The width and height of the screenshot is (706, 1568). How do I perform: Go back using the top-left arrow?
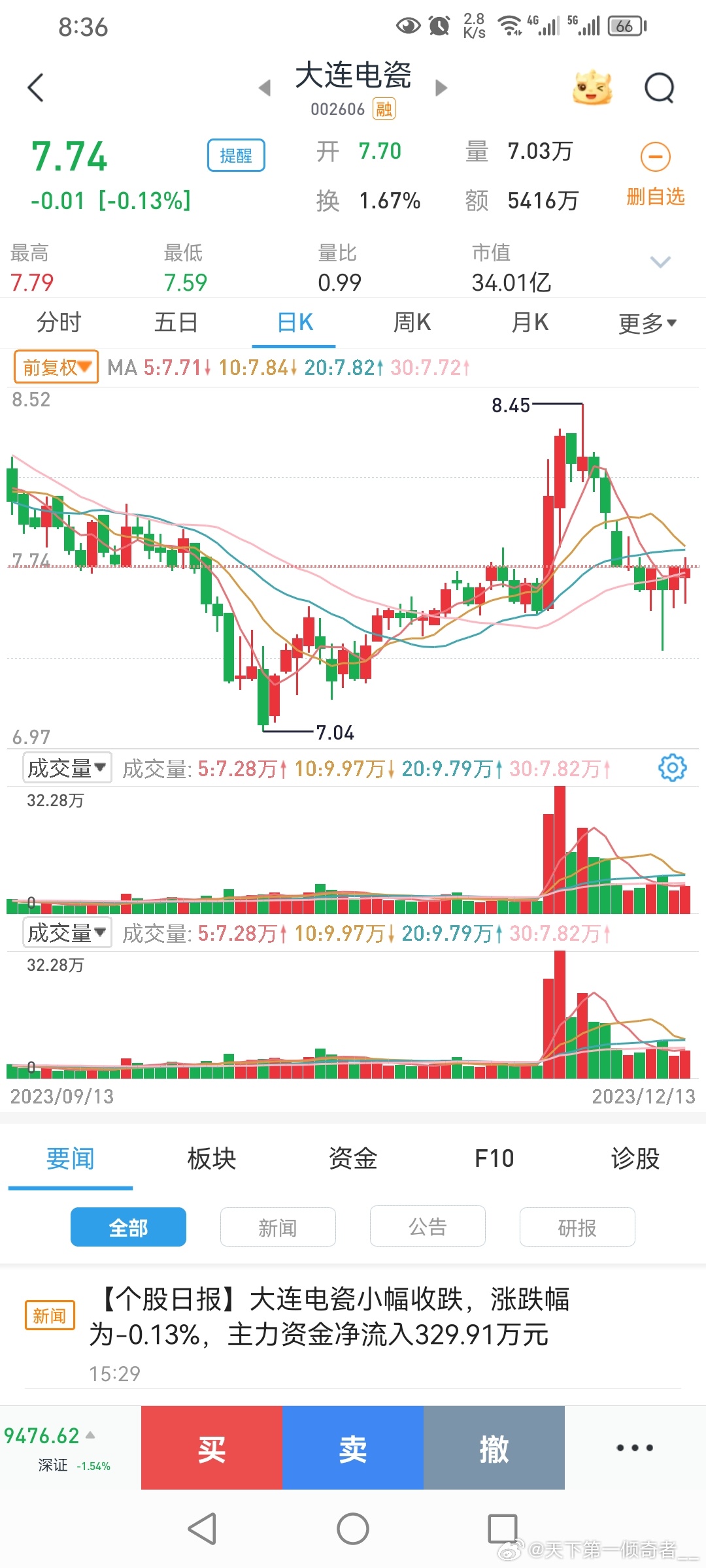(36, 88)
